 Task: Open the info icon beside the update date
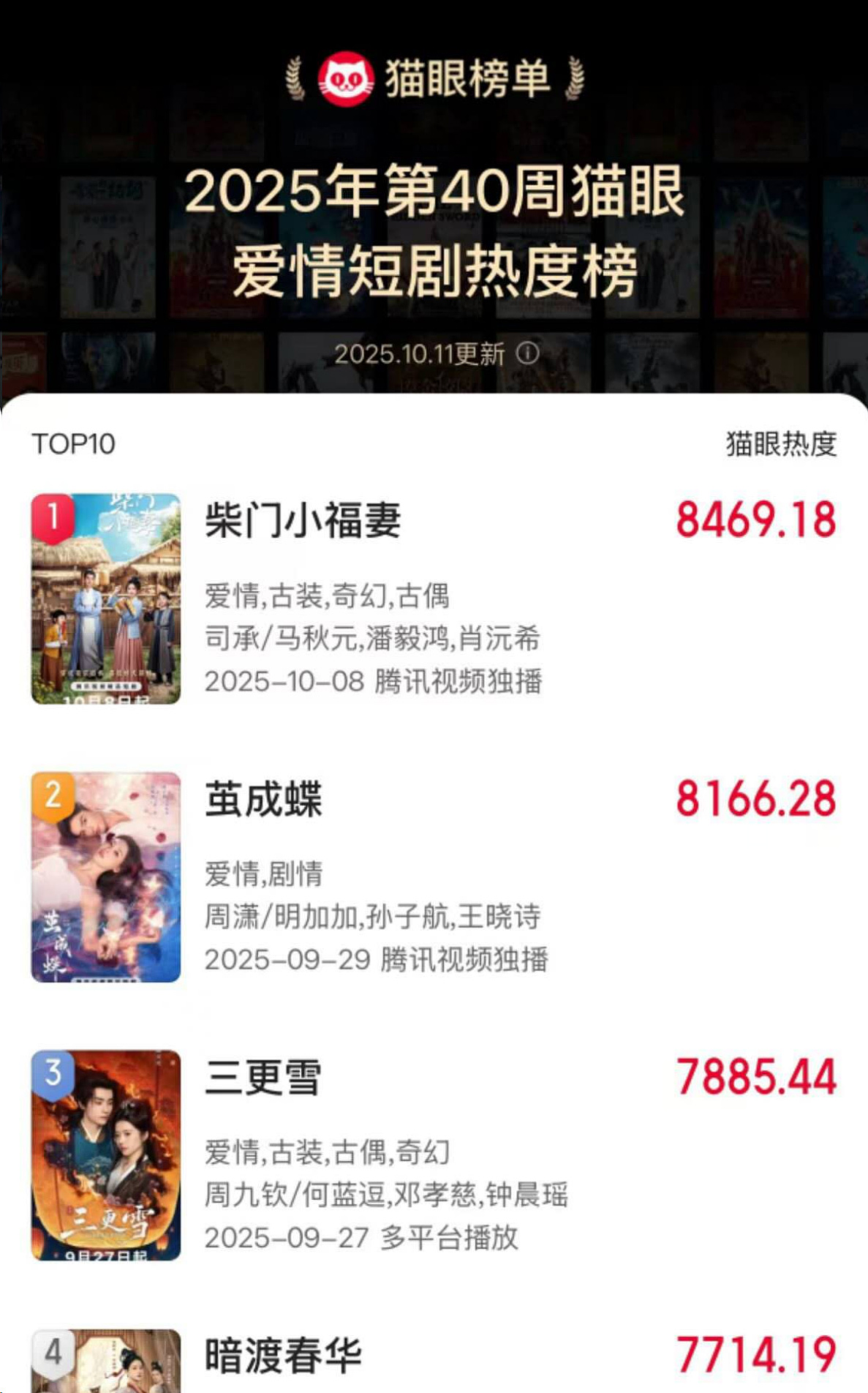tap(528, 353)
